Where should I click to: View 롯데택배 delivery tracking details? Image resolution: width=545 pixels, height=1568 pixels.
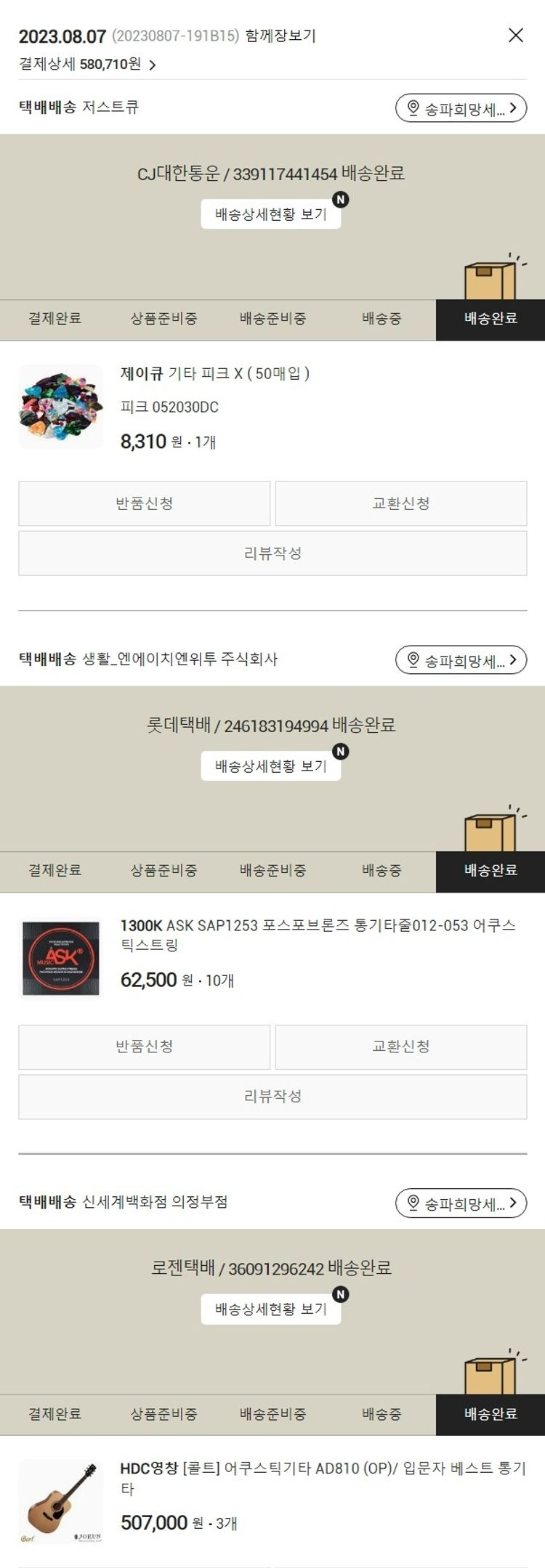(270, 766)
